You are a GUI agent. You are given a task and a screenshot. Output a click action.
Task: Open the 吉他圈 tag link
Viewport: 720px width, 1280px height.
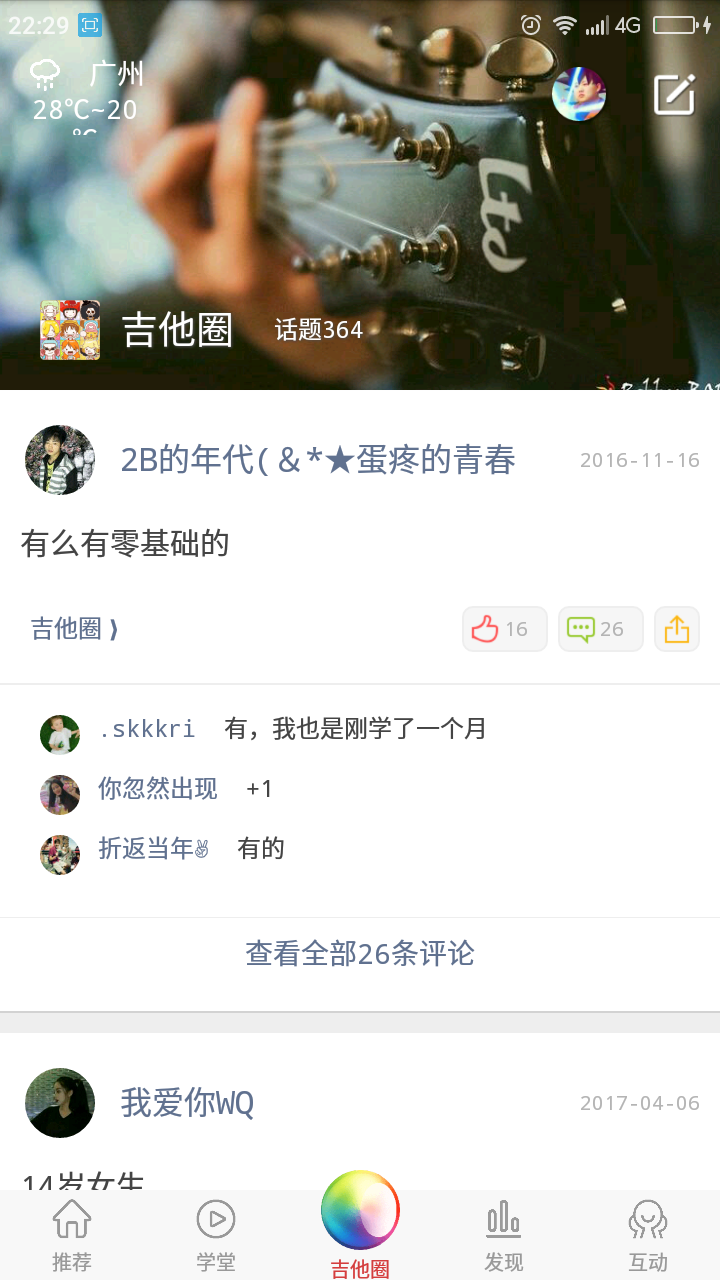(75, 629)
